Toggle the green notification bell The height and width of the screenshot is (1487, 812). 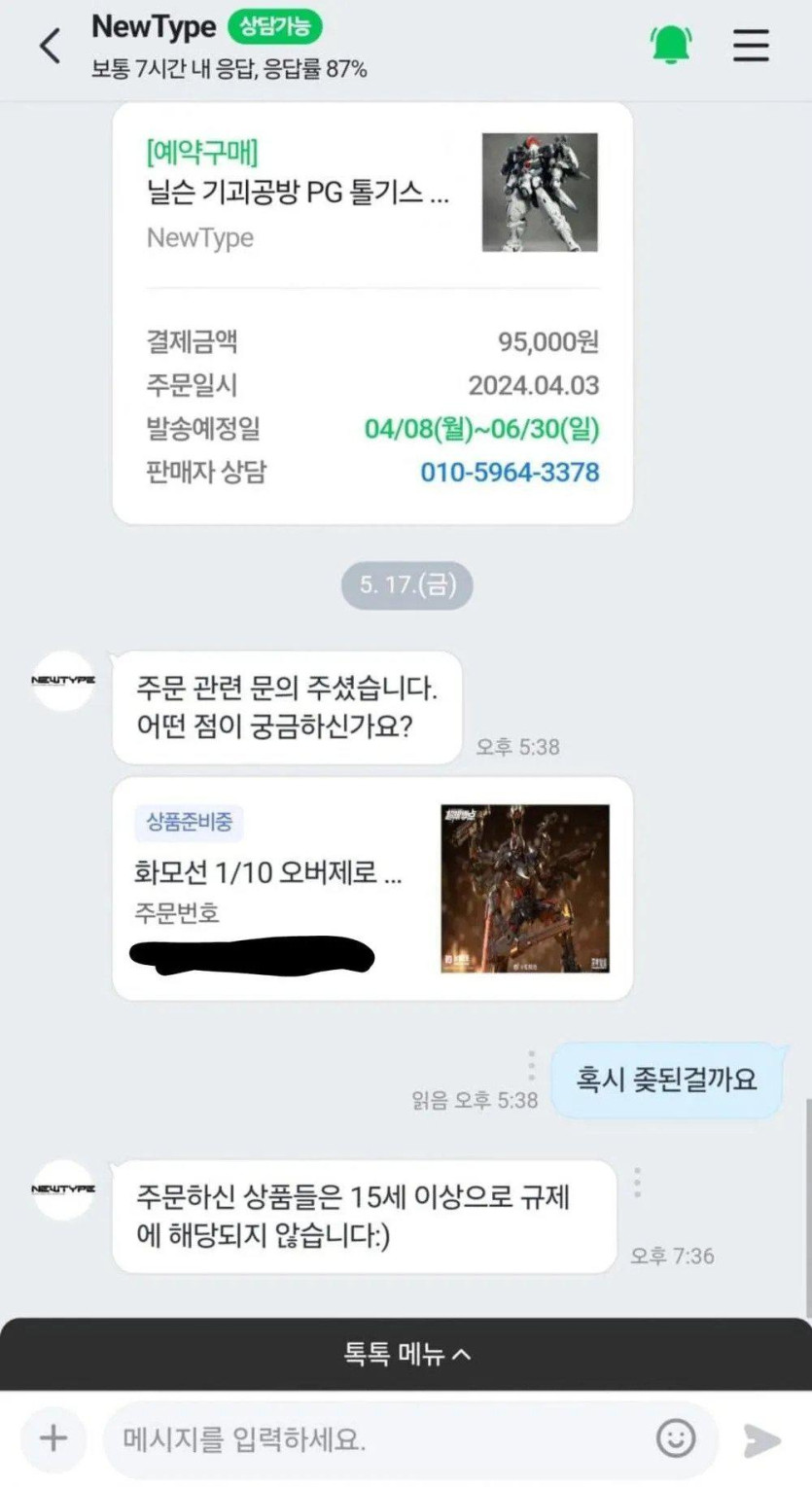coord(671,45)
